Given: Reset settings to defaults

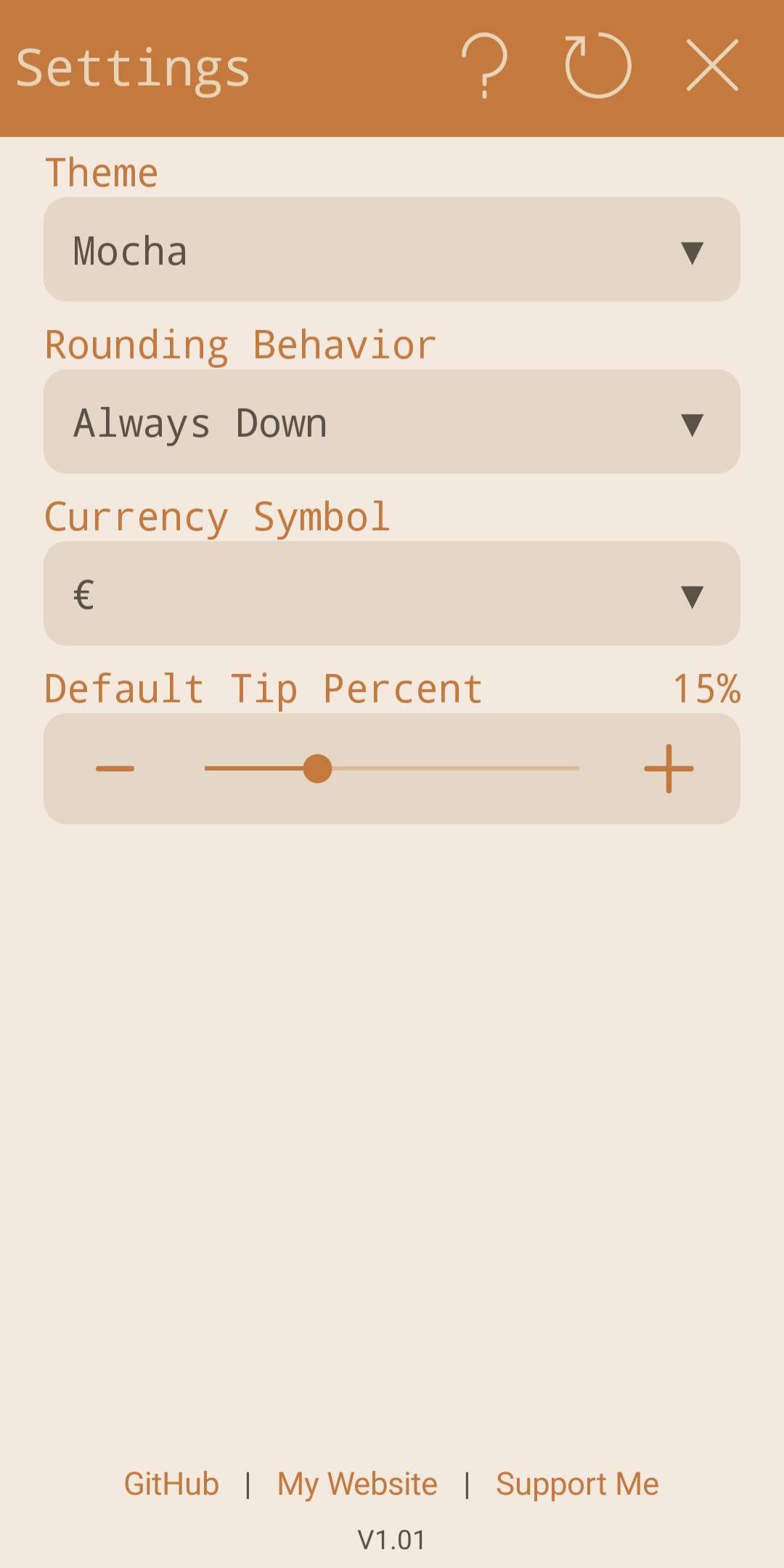Looking at the screenshot, I should pos(597,66).
